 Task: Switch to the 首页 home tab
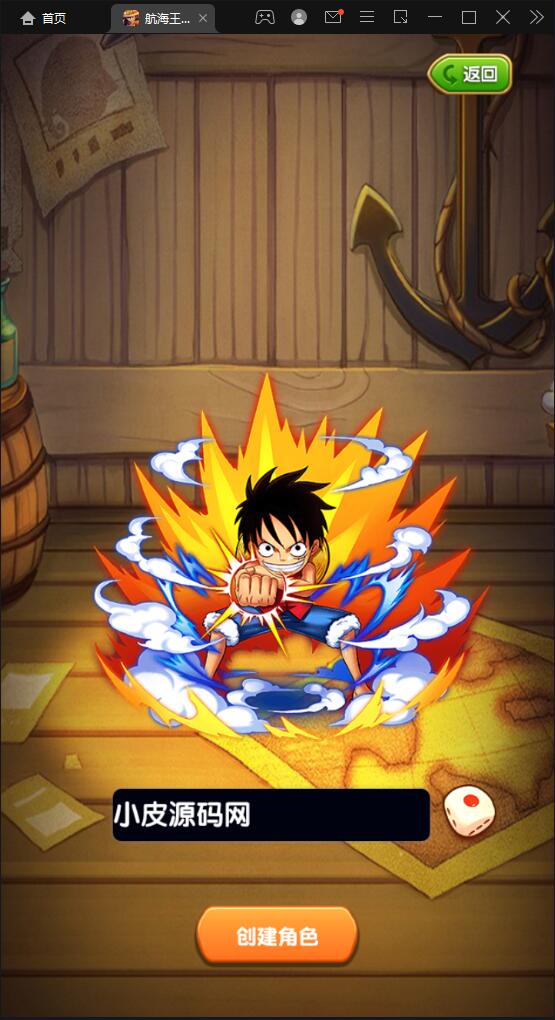click(x=44, y=18)
